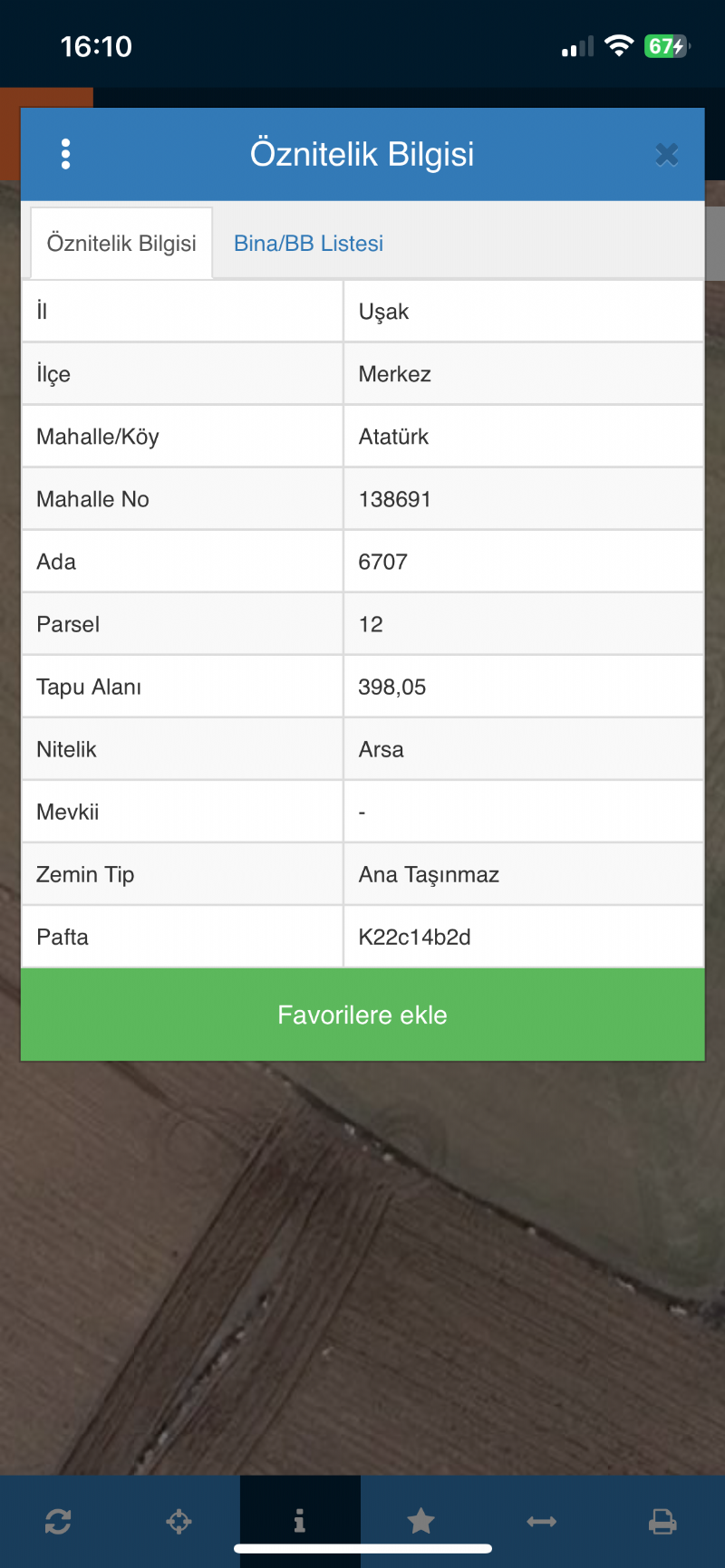This screenshot has height=1568, width=725.
Task: Open the three-dot menu in dialog header
Action: (x=65, y=154)
